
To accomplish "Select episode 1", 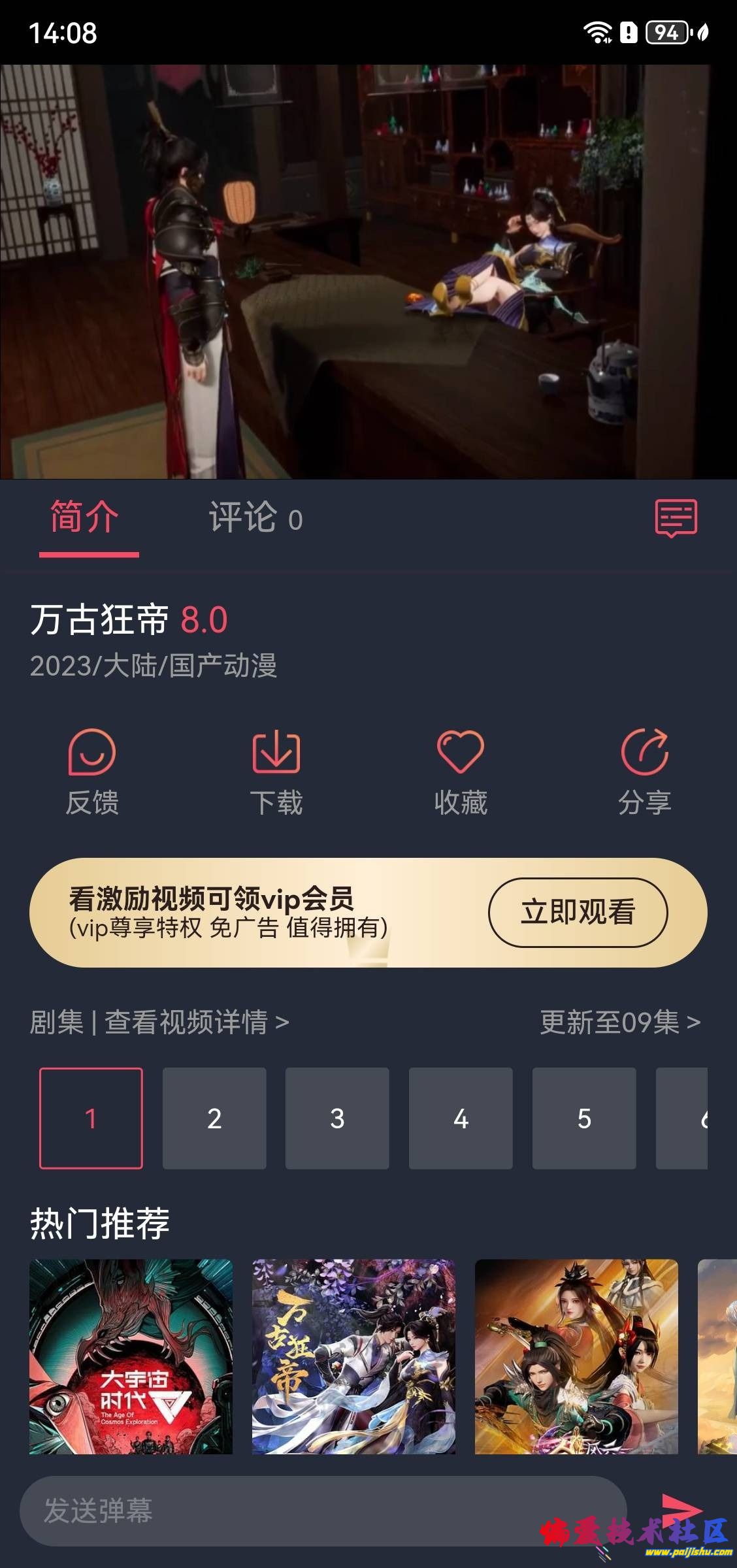I will pos(91,1118).
